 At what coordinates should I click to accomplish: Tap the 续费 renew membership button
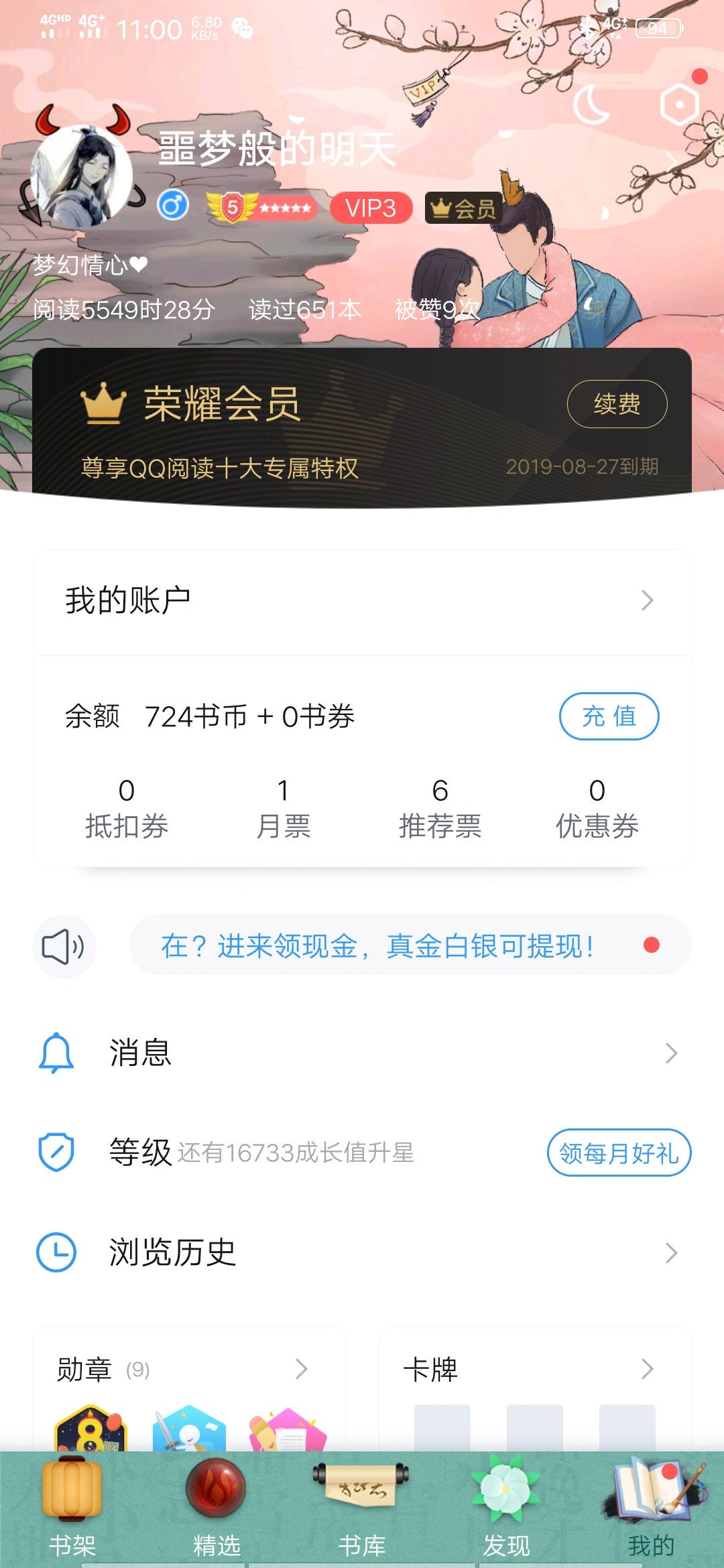point(617,404)
